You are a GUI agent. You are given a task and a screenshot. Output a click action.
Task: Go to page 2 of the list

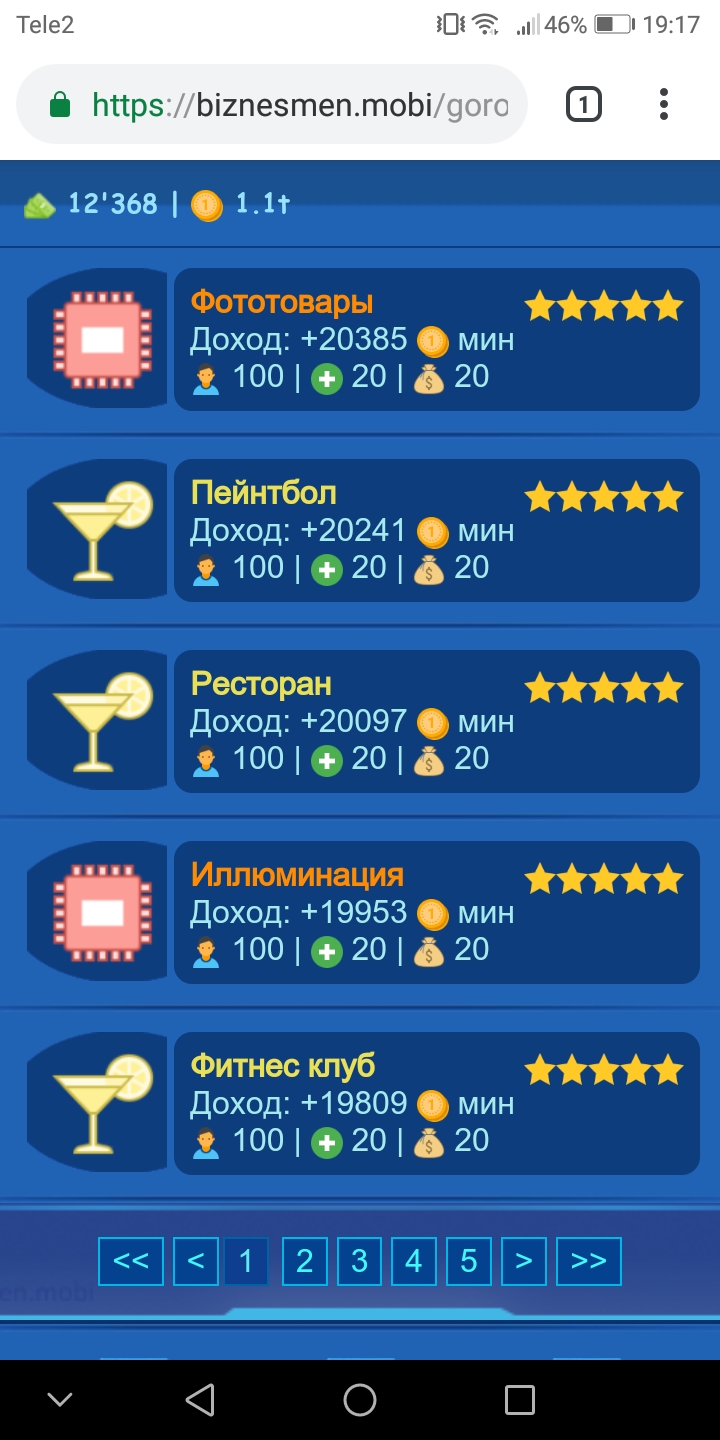coord(305,1261)
